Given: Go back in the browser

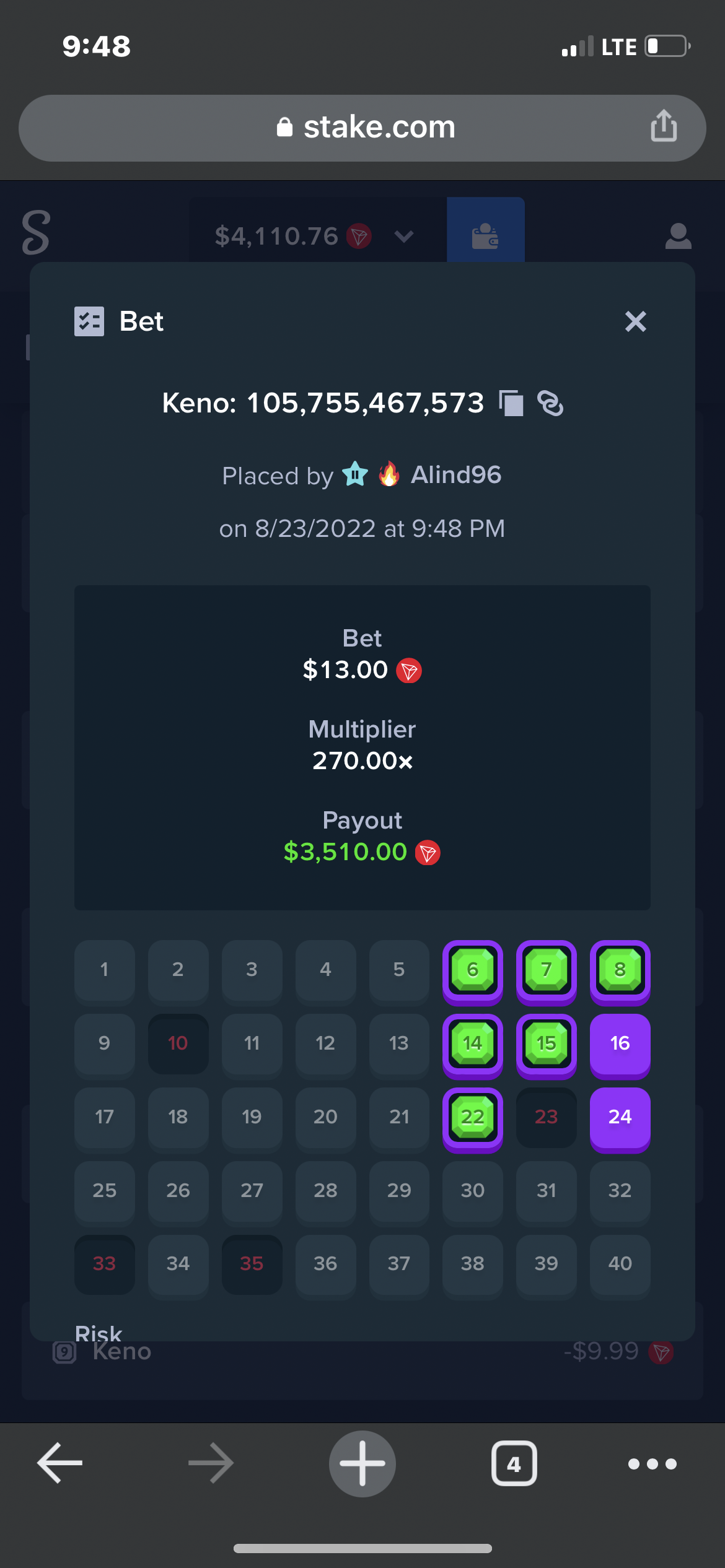Looking at the screenshot, I should point(60,1463).
